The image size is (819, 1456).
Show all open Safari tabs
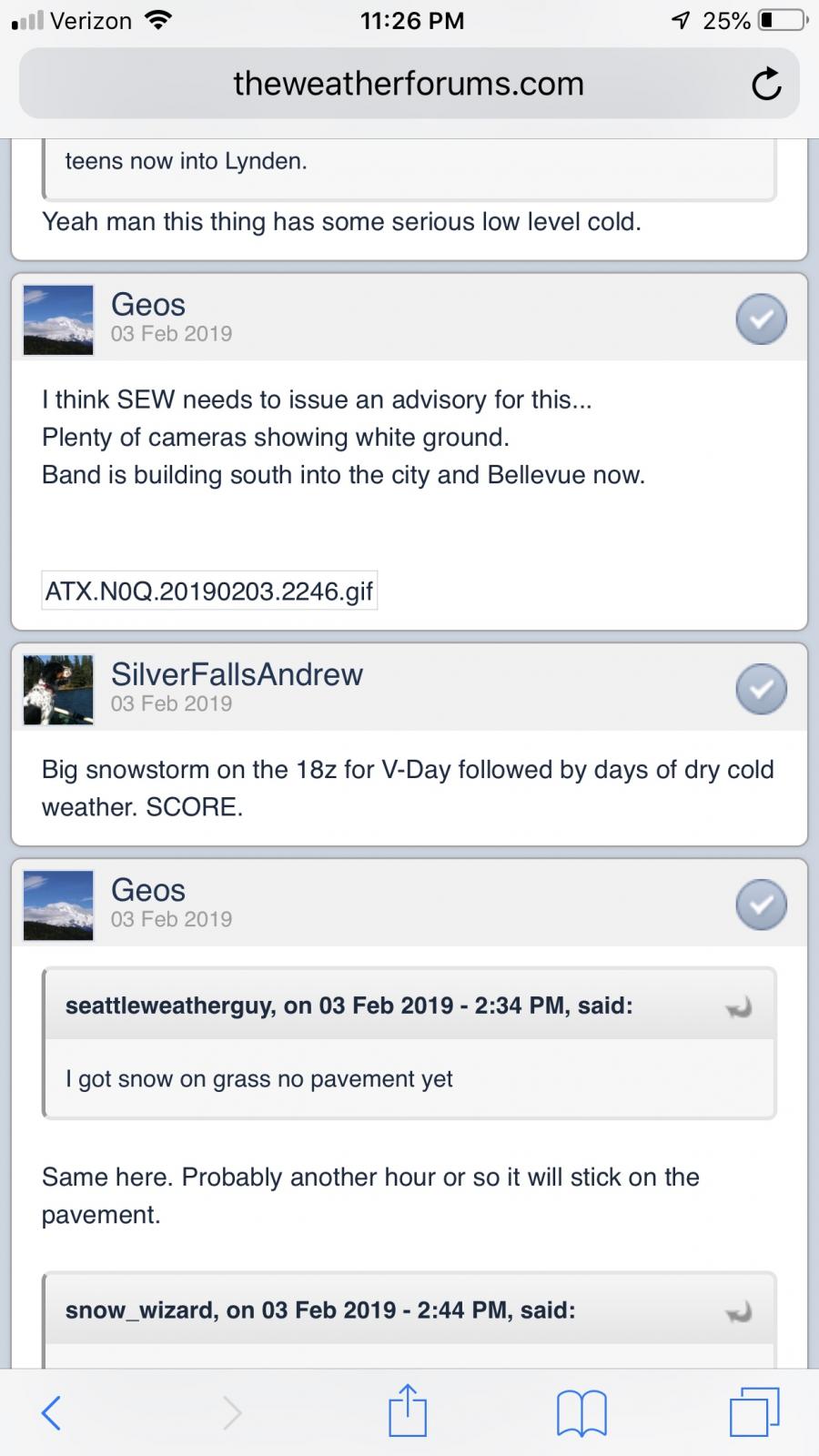point(754,1412)
